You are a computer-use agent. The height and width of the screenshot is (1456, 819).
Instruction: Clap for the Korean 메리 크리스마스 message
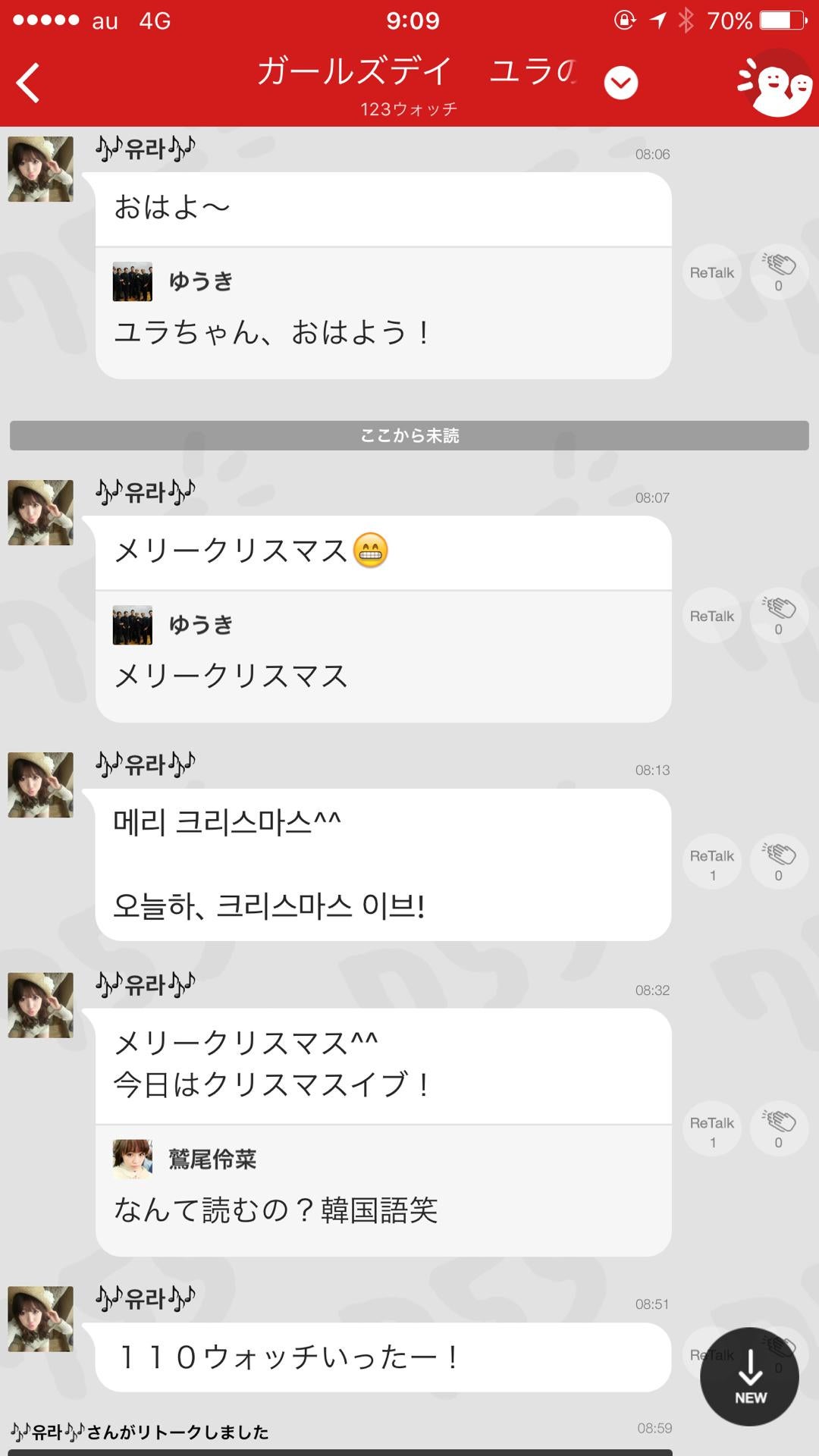click(x=778, y=862)
